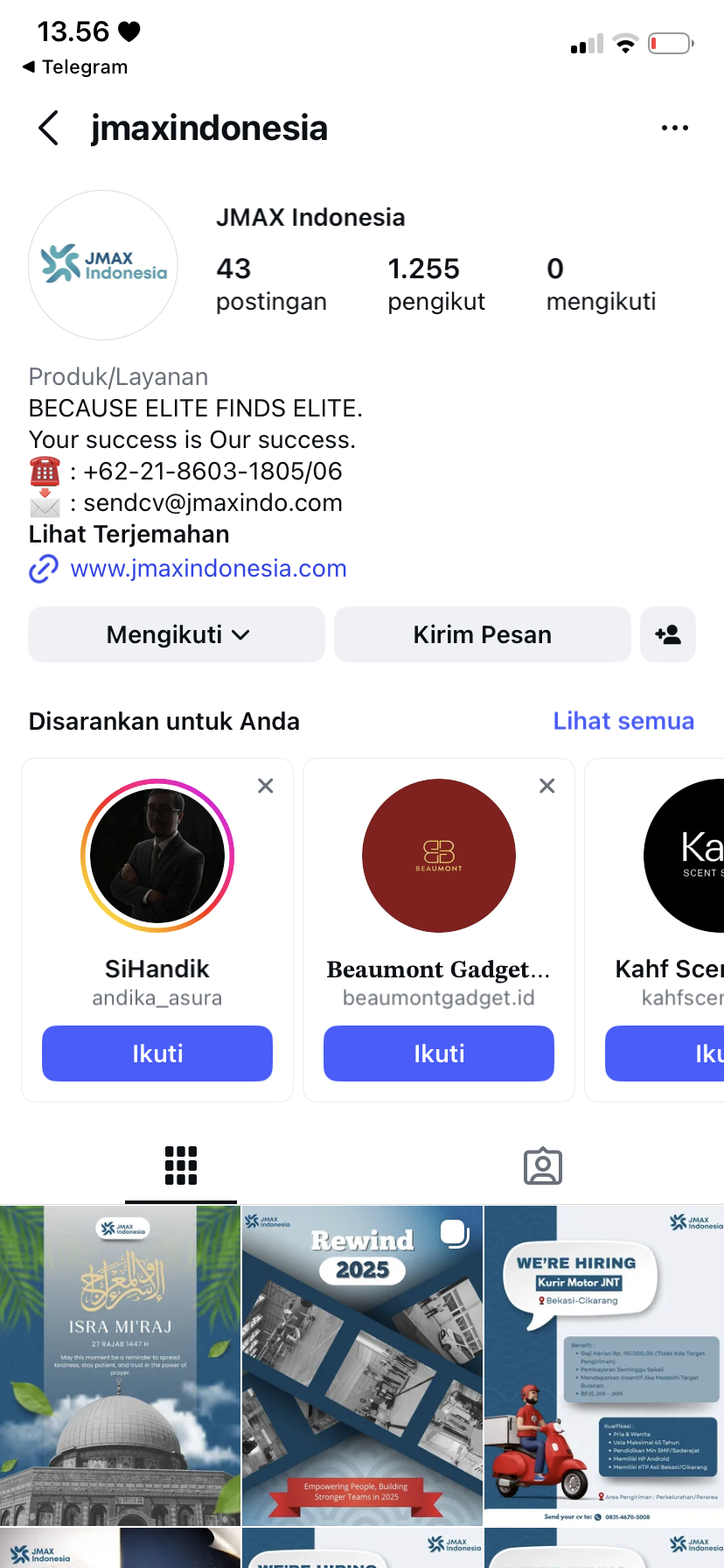This screenshot has width=724, height=1568.
Task: Open the Mengikuti dropdown
Action: pos(177,634)
